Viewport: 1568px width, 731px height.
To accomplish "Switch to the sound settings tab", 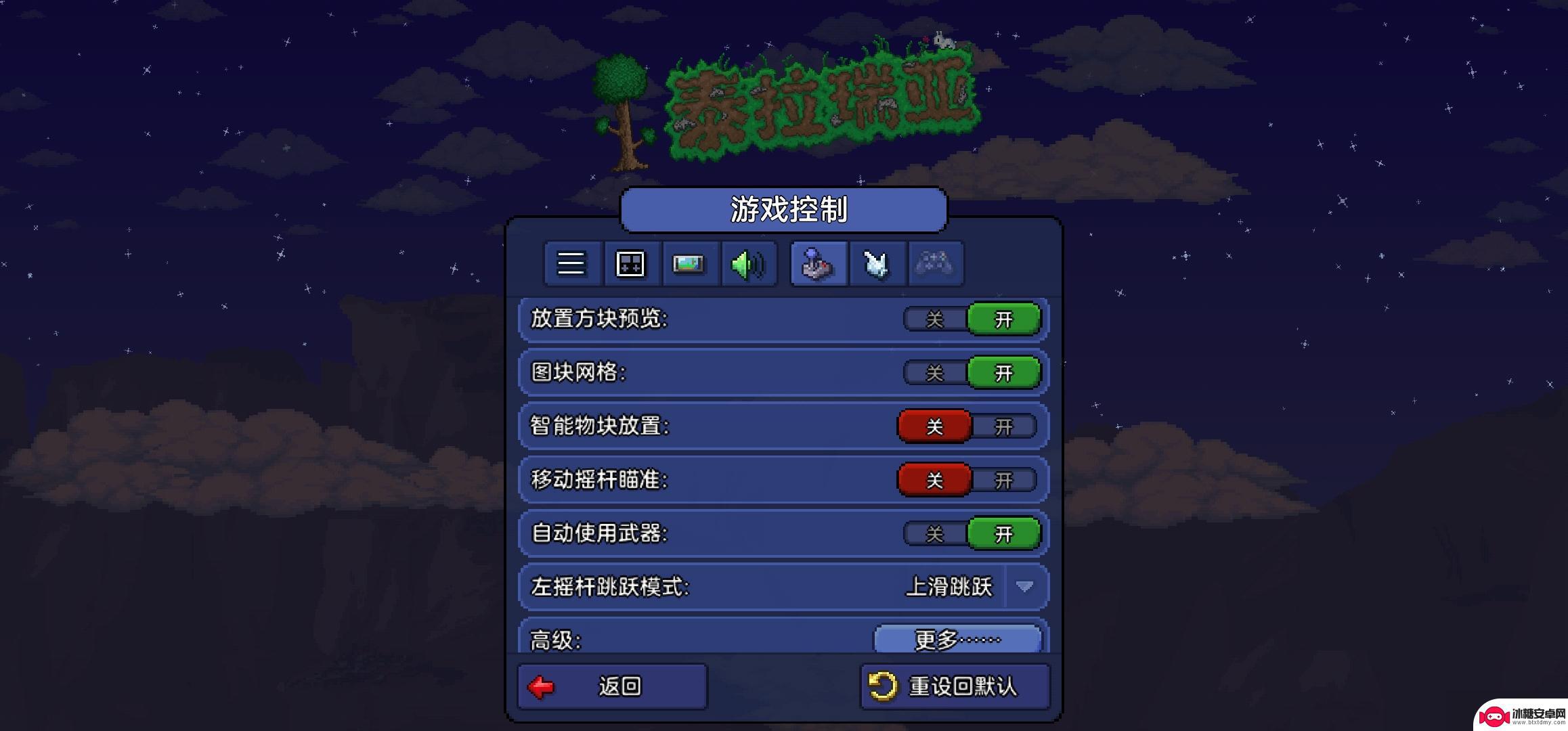I will [747, 263].
